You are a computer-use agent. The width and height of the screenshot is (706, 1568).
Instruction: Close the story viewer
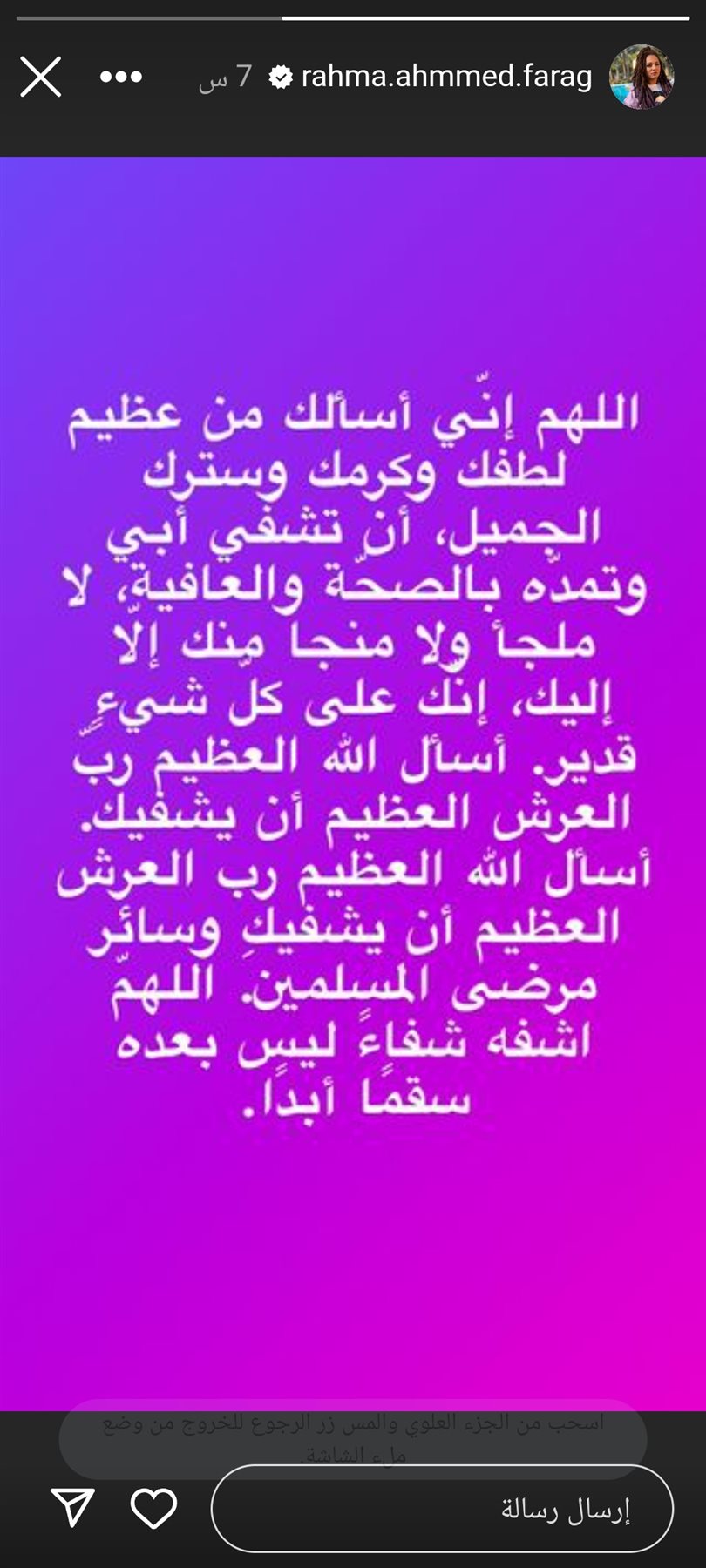click(41, 78)
